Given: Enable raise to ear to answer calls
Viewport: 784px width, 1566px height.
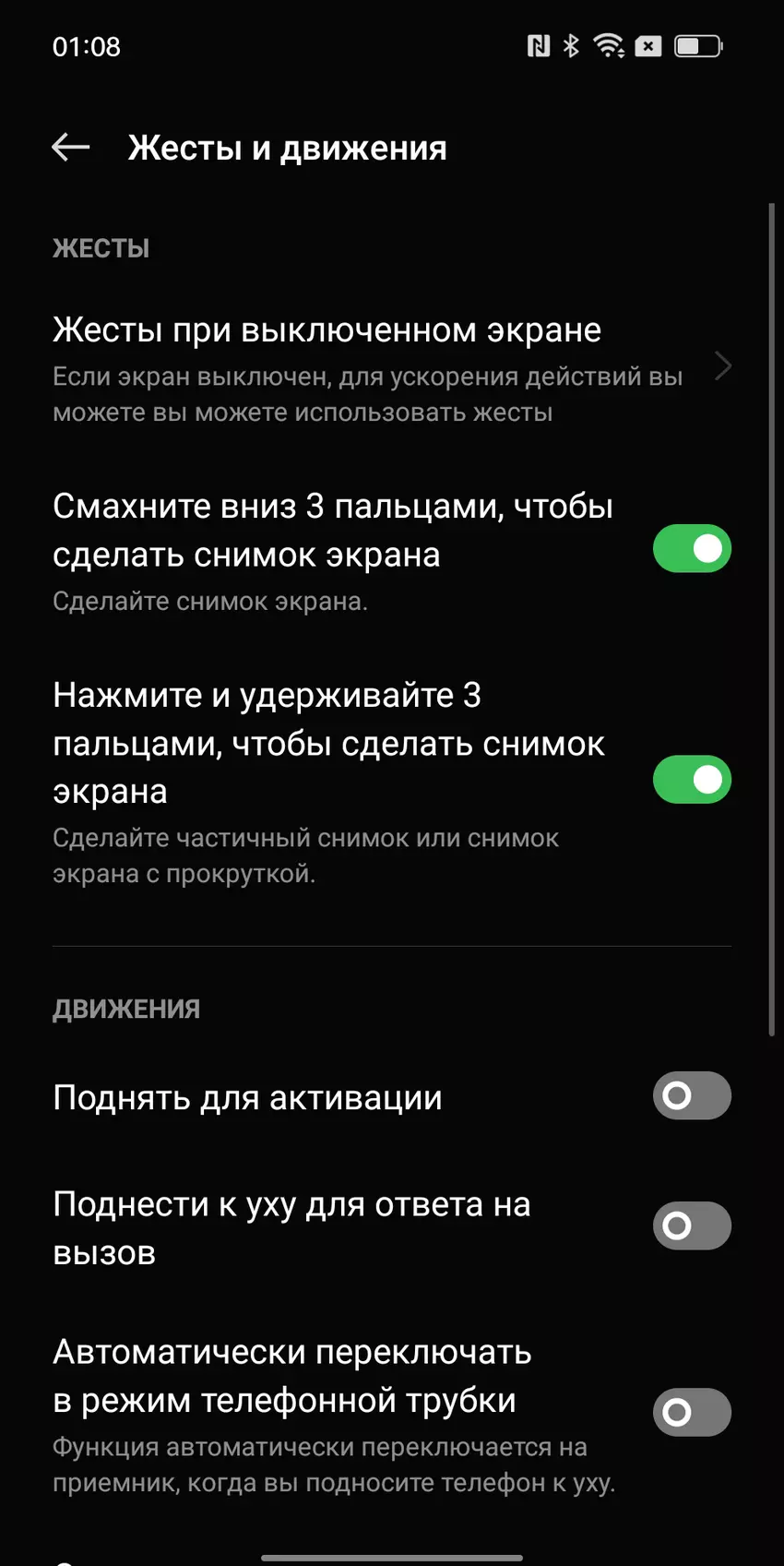Looking at the screenshot, I should point(692,1225).
